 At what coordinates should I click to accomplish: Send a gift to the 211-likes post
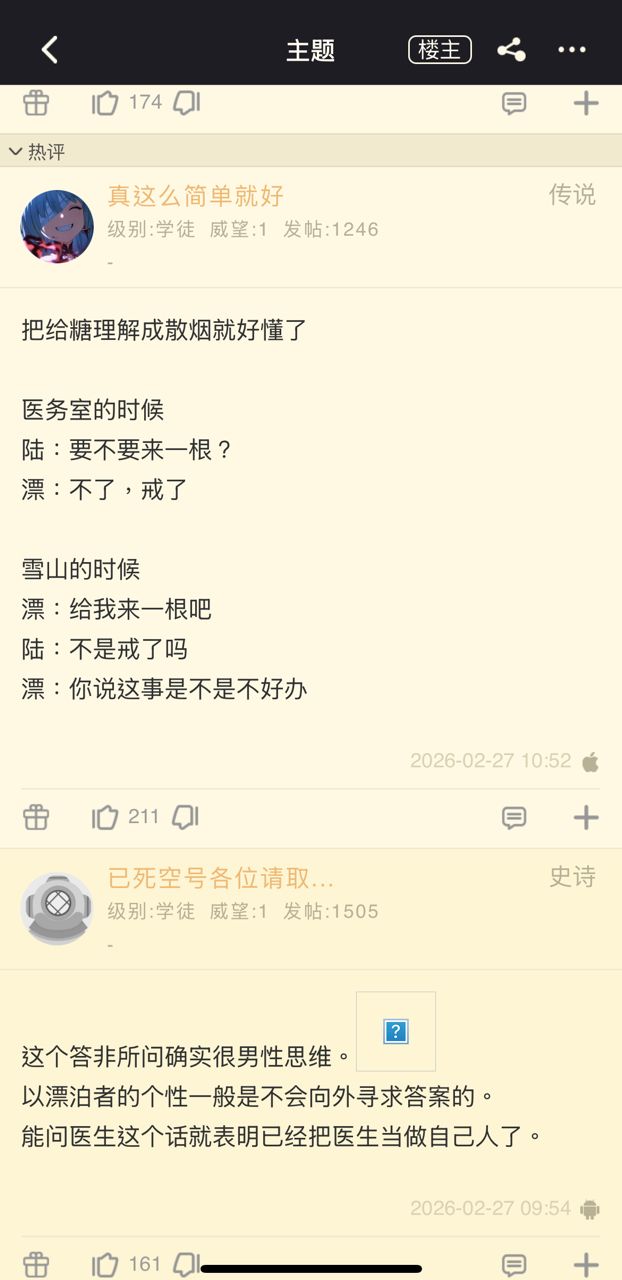click(x=36, y=818)
